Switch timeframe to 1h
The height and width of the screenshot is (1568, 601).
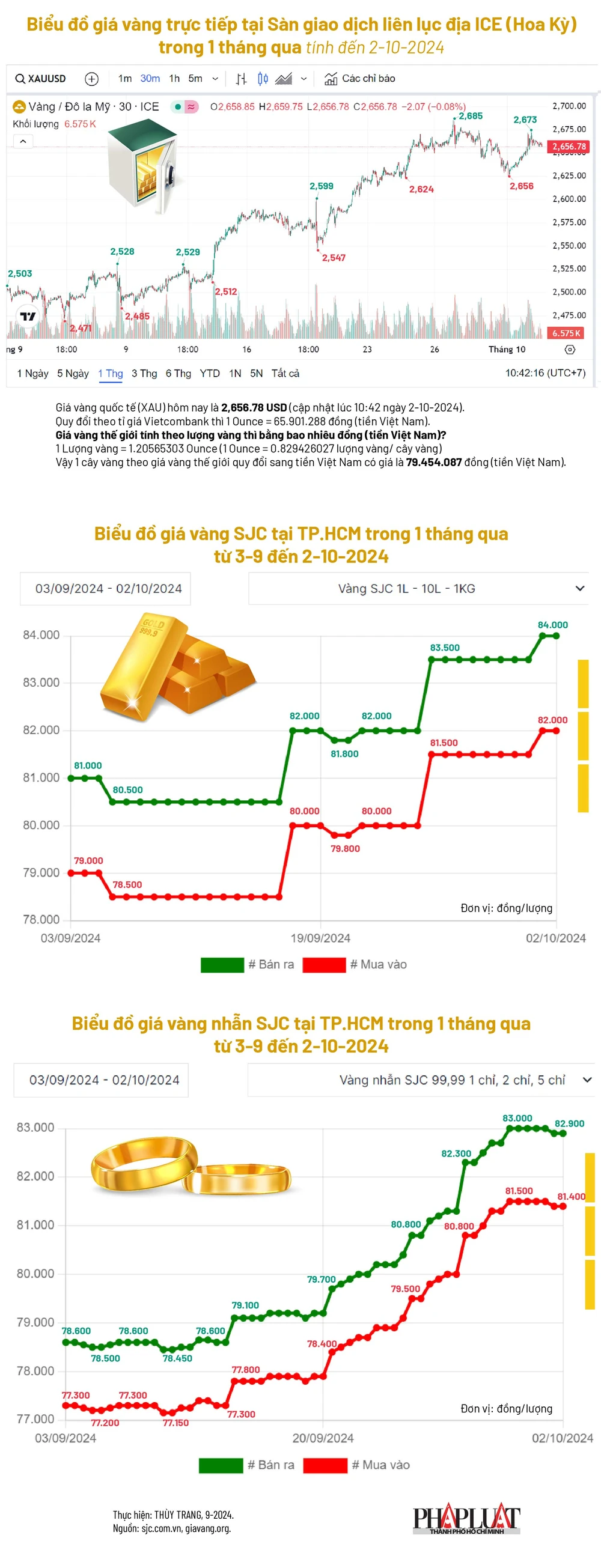tap(174, 79)
